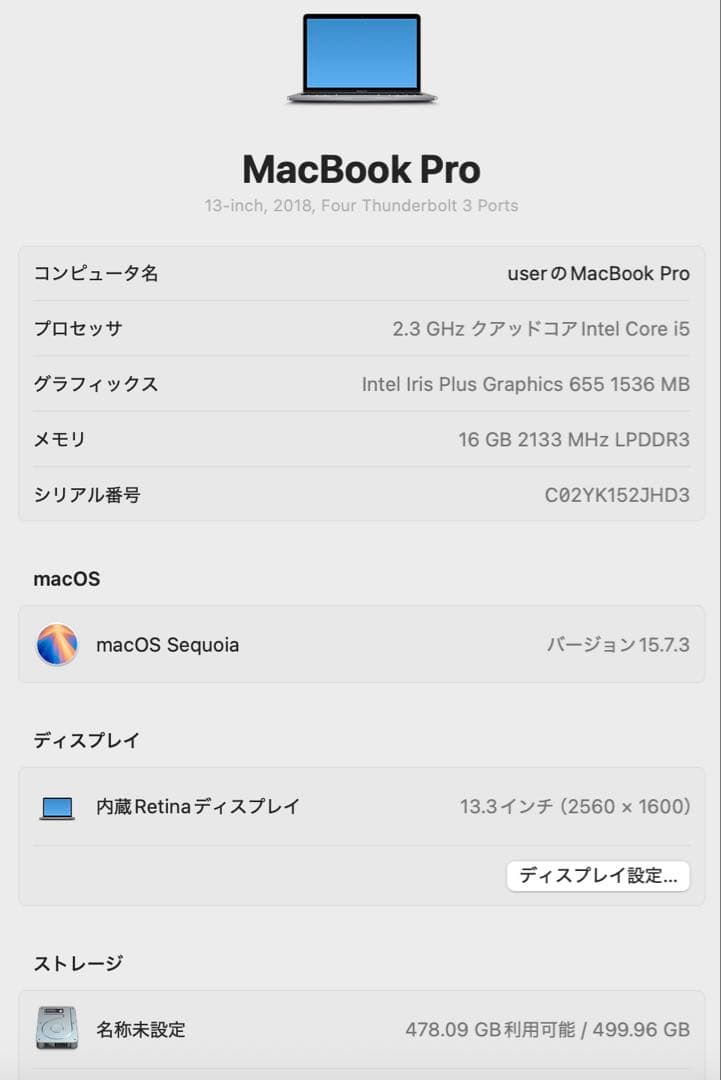The width and height of the screenshot is (721, 1080).
Task: Select the プロセッサ information row
Action: click(360, 328)
